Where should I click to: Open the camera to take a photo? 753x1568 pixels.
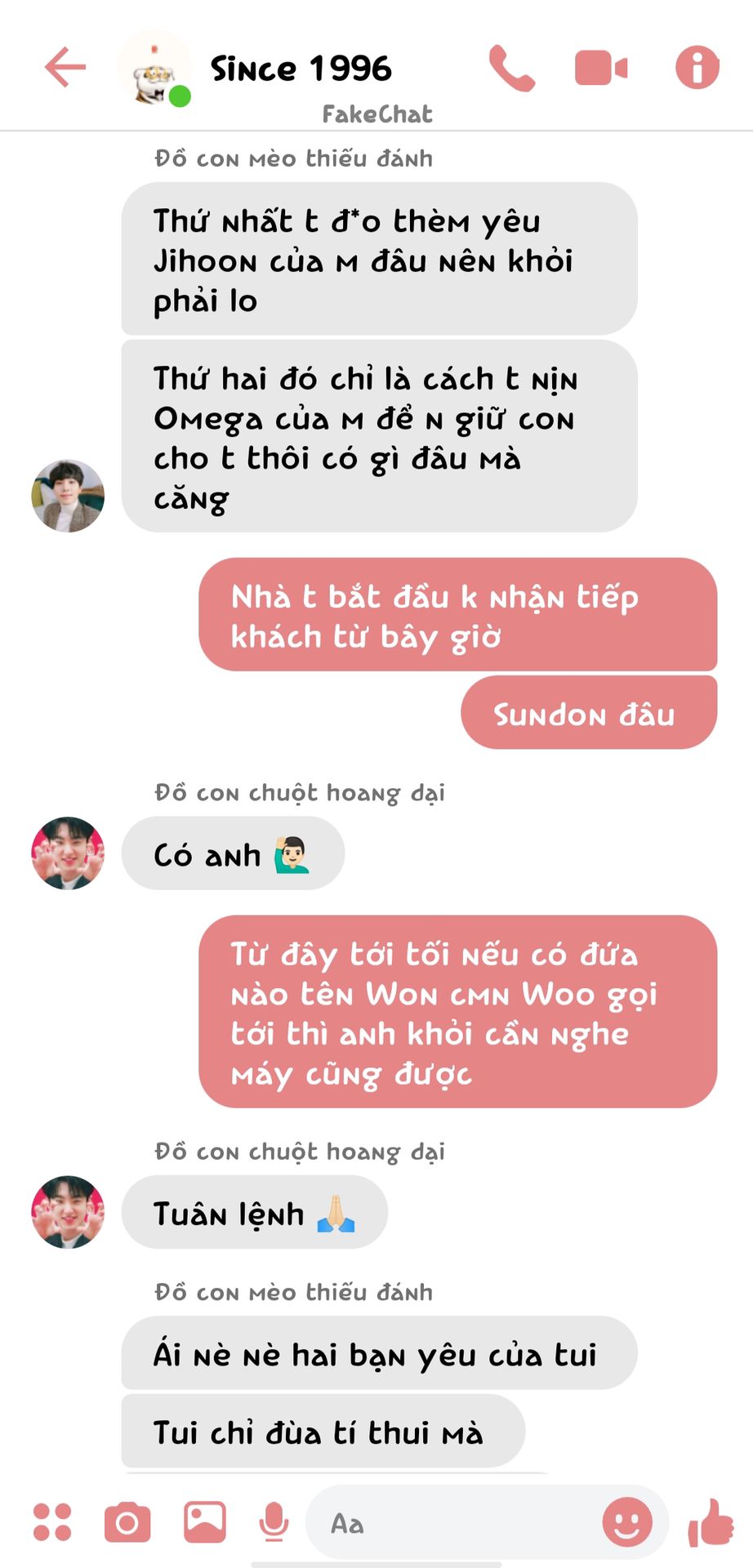pos(127,1522)
